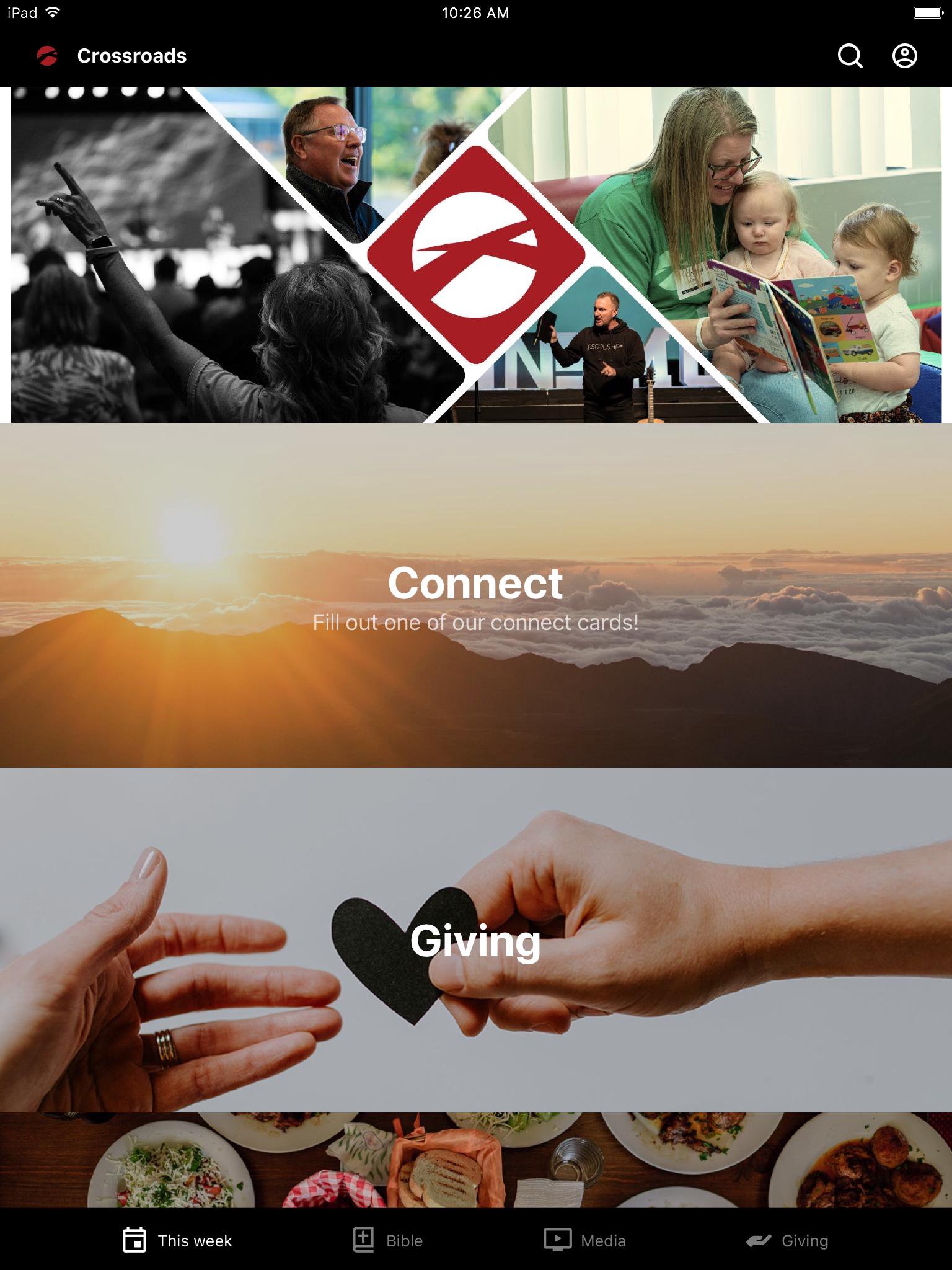Screen dimensions: 952x1270
Task: Open the Crossroads collage banner
Action: coord(476,254)
